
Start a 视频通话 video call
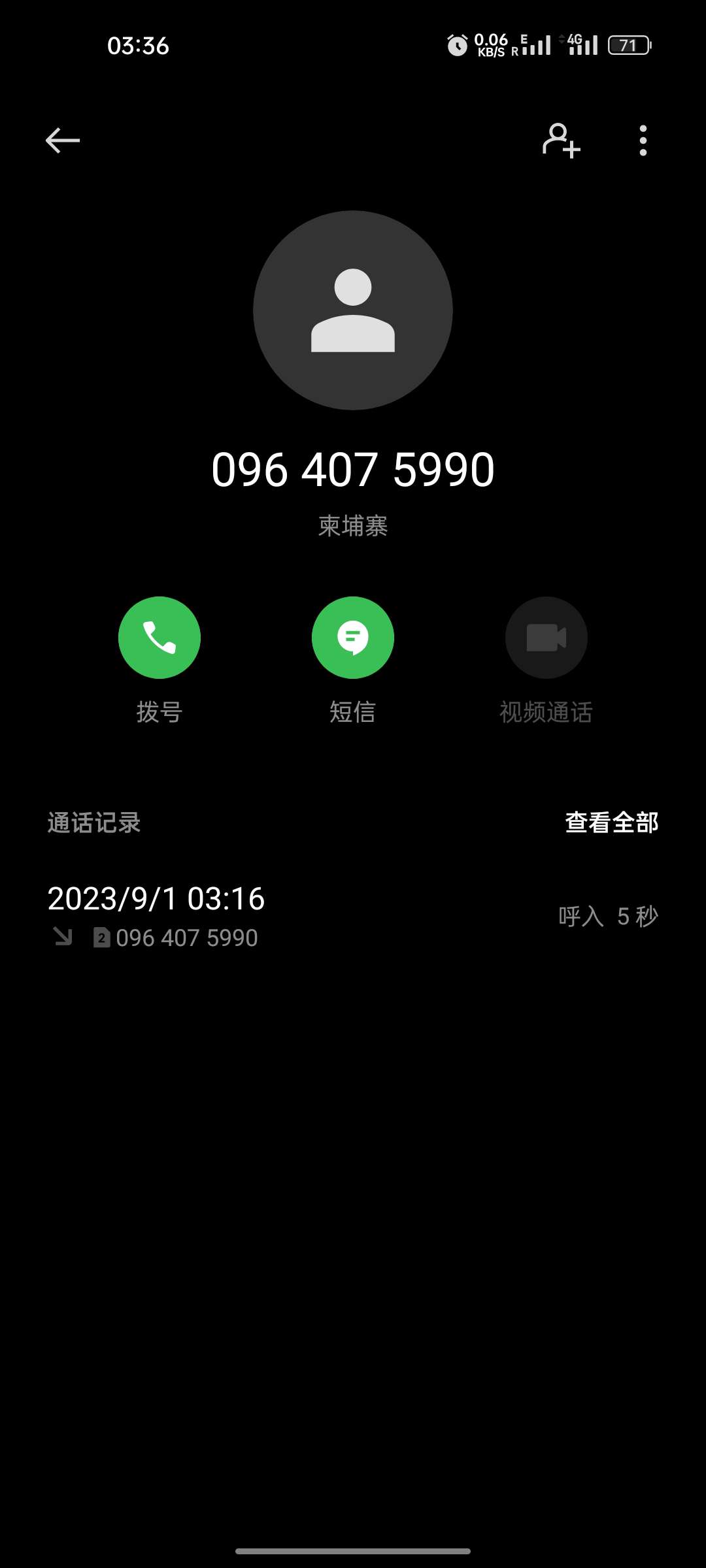546,638
